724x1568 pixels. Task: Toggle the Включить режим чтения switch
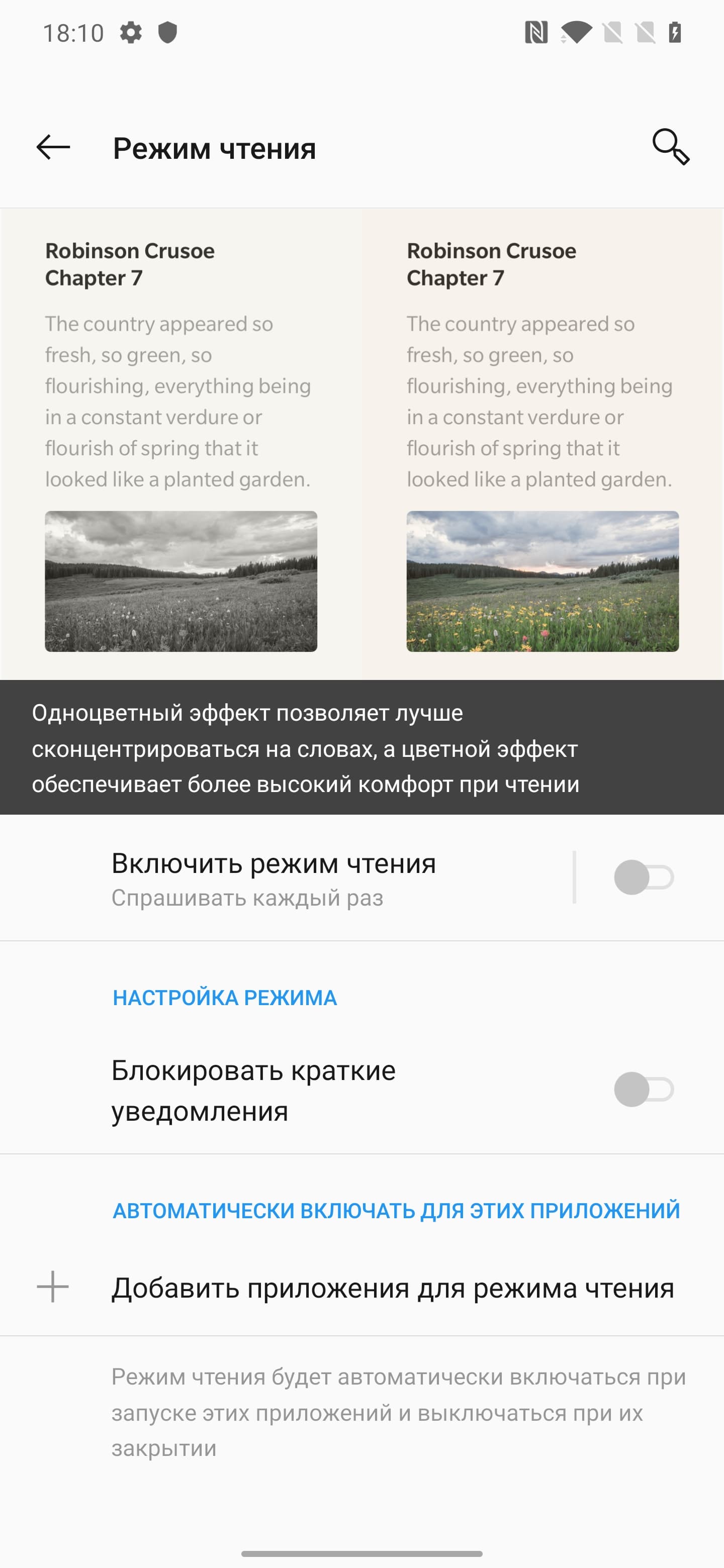click(643, 878)
